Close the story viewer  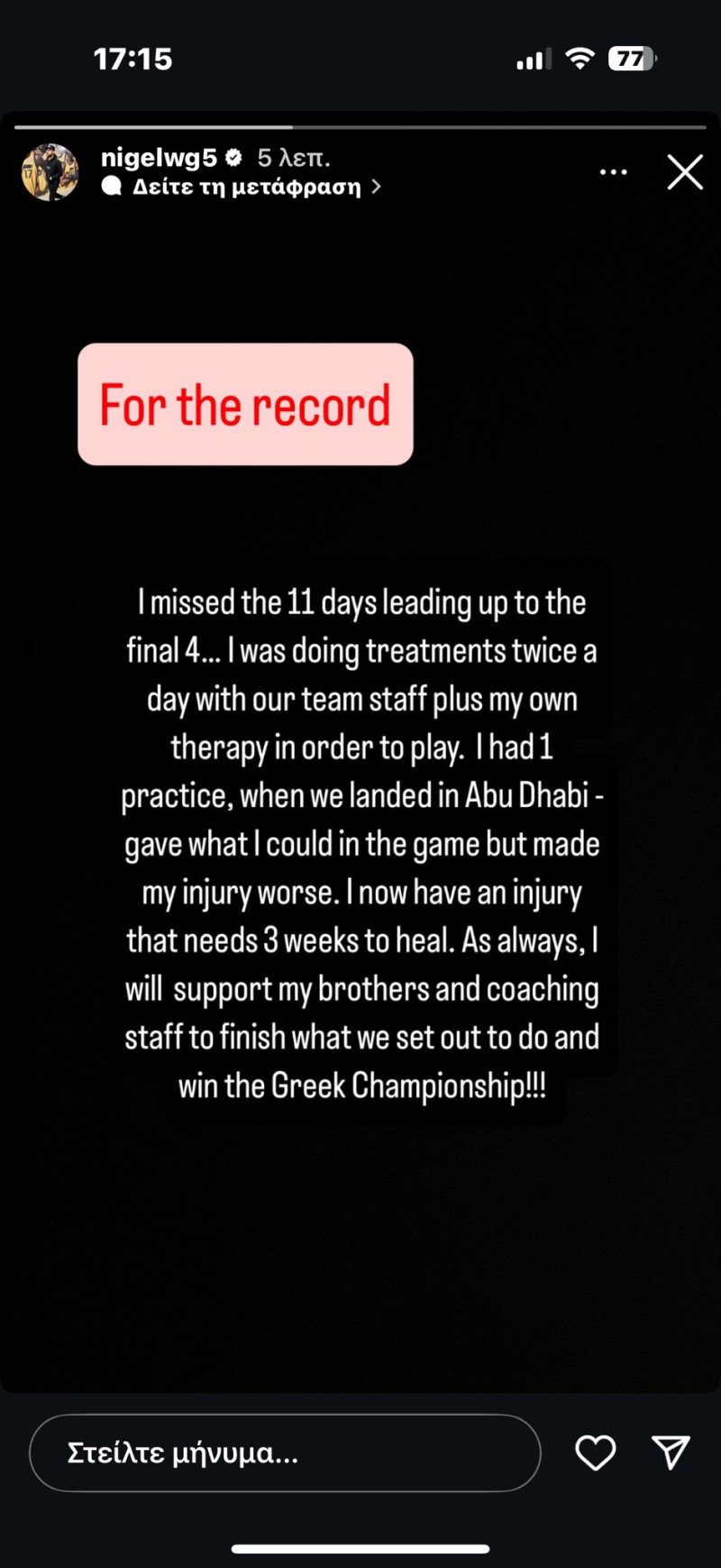pyautogui.click(x=685, y=171)
